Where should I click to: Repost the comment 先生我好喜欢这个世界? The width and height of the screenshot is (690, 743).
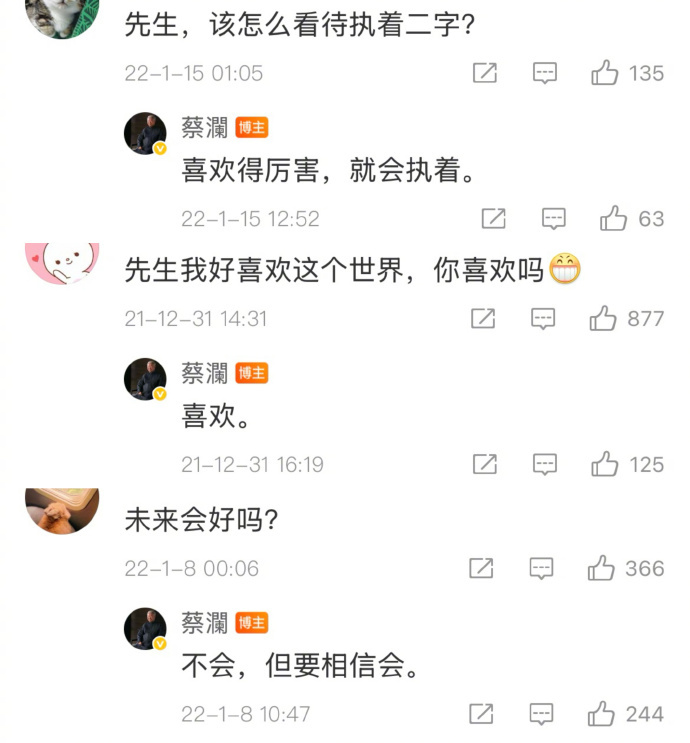483,318
